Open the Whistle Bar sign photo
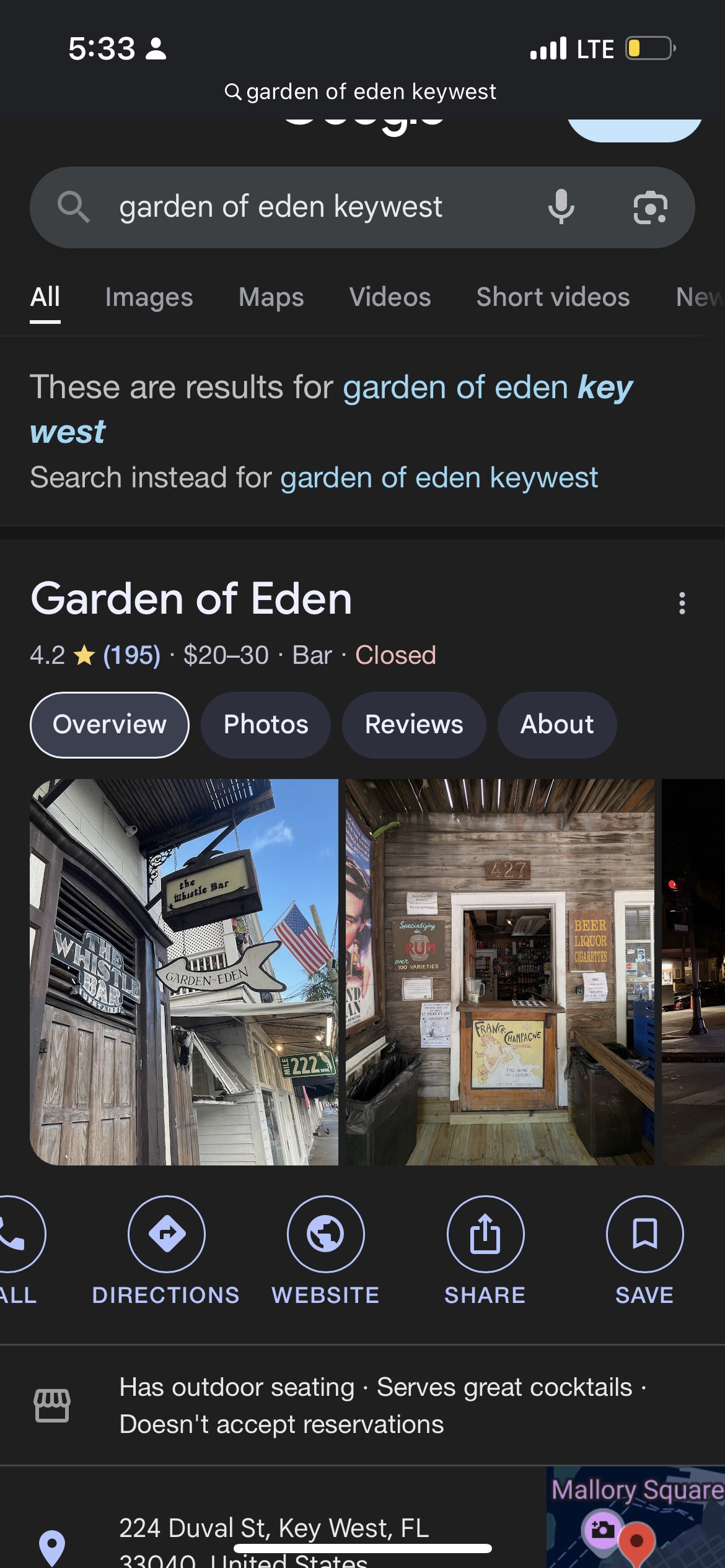Image resolution: width=725 pixels, height=1568 pixels. pos(184,972)
